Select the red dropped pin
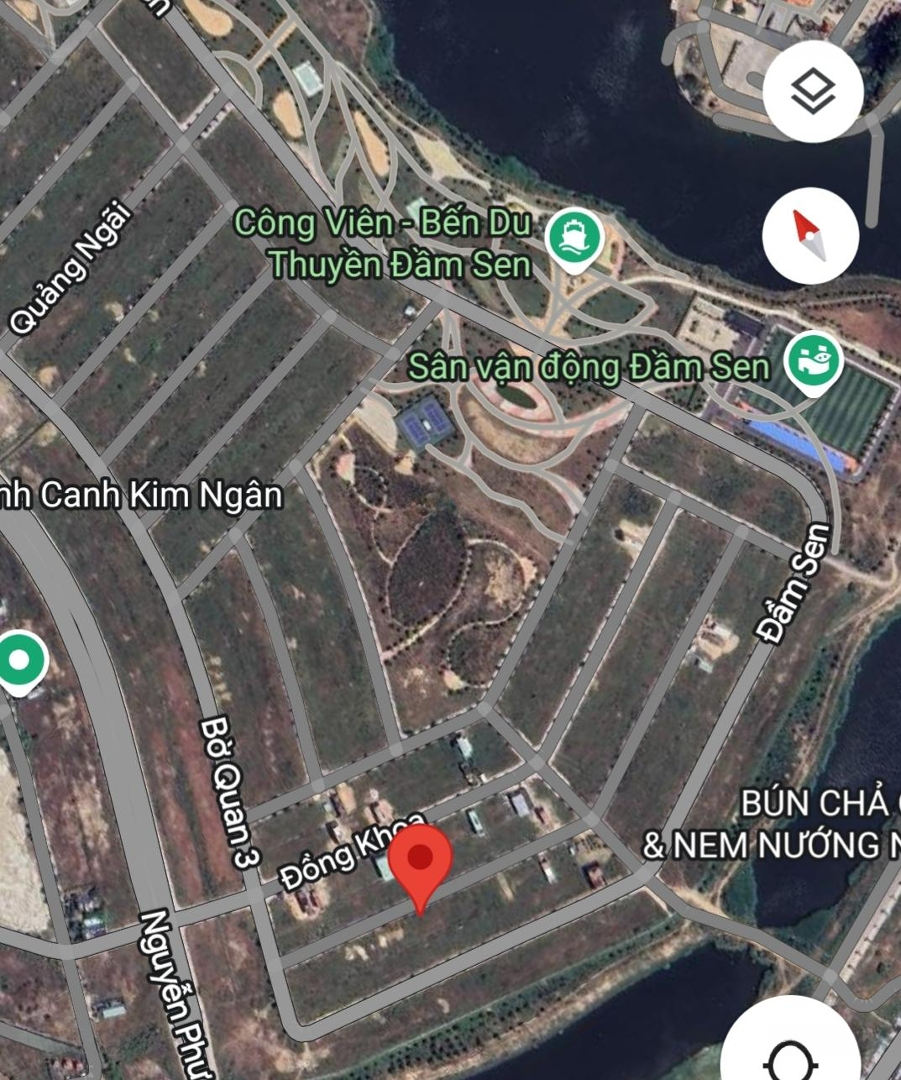This screenshot has height=1080, width=901. pyautogui.click(x=421, y=859)
